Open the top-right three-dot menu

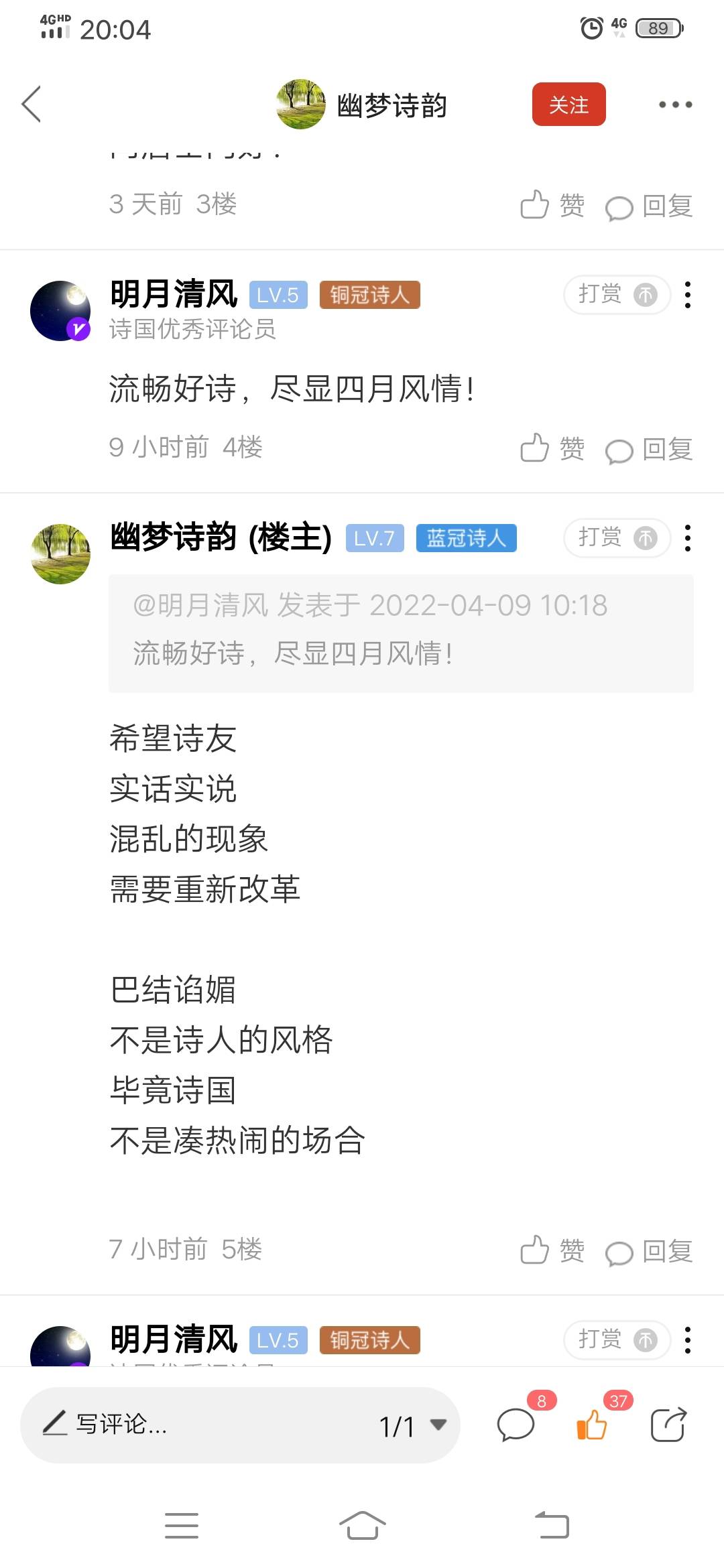click(674, 105)
